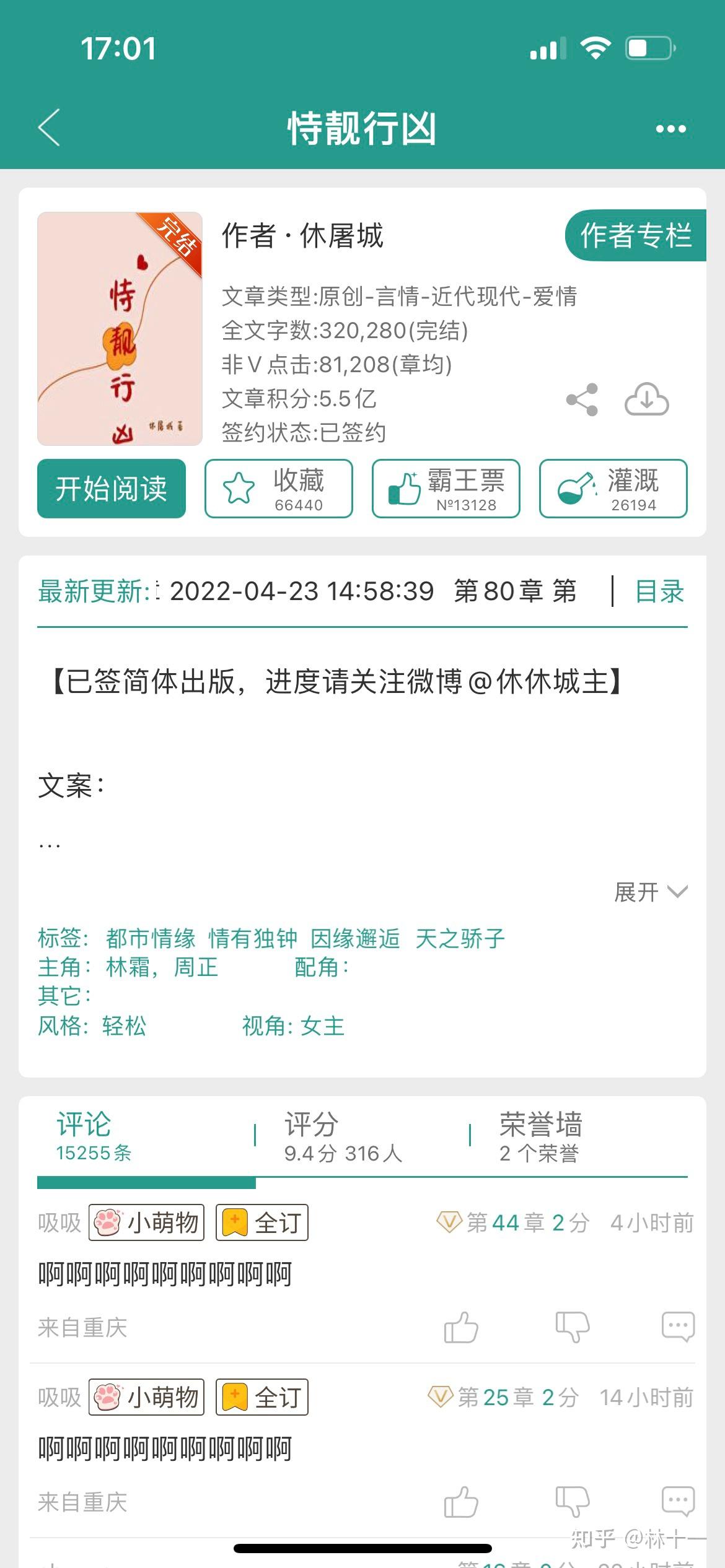
Task: Select the 天之骄子 tag
Action: pyautogui.click(x=460, y=939)
